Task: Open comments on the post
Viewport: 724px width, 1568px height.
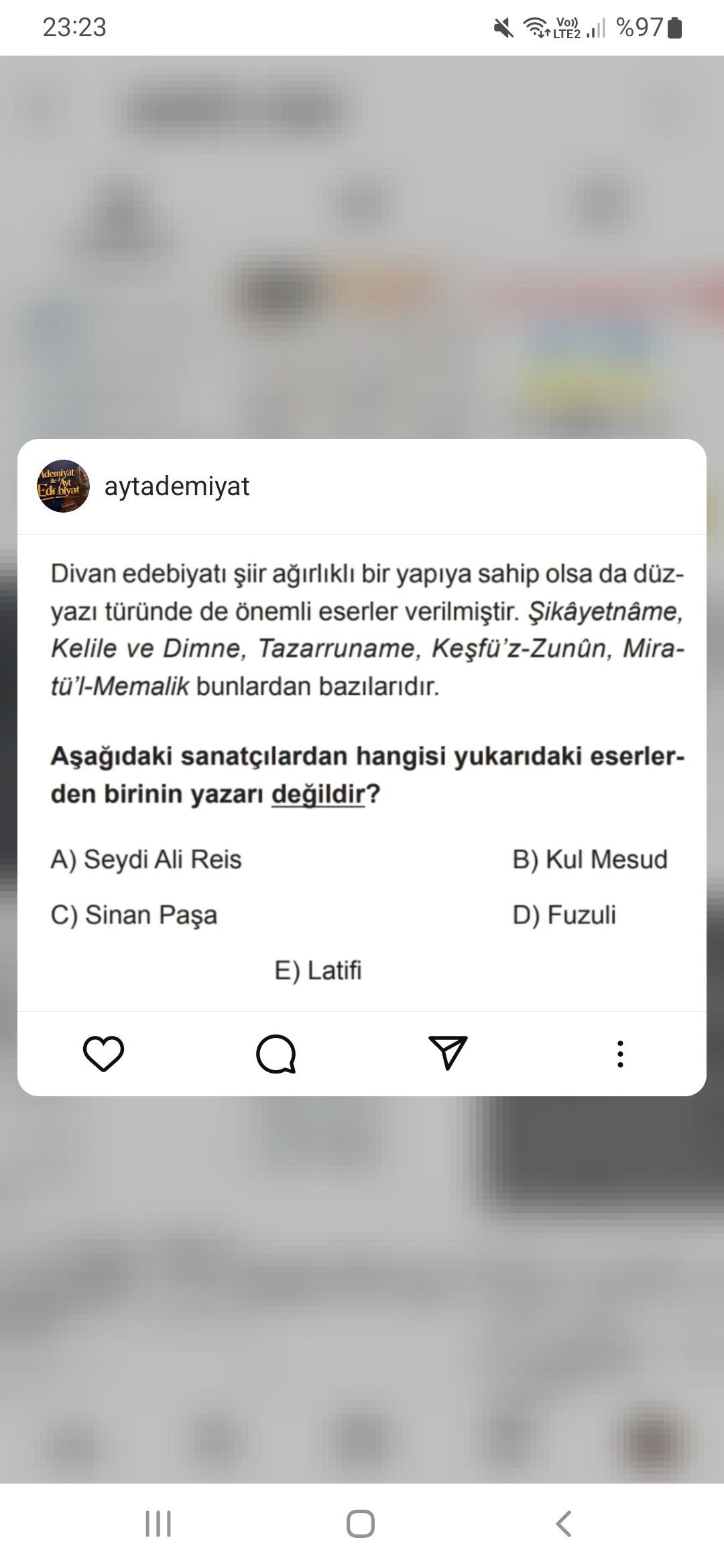Action: [x=276, y=1053]
